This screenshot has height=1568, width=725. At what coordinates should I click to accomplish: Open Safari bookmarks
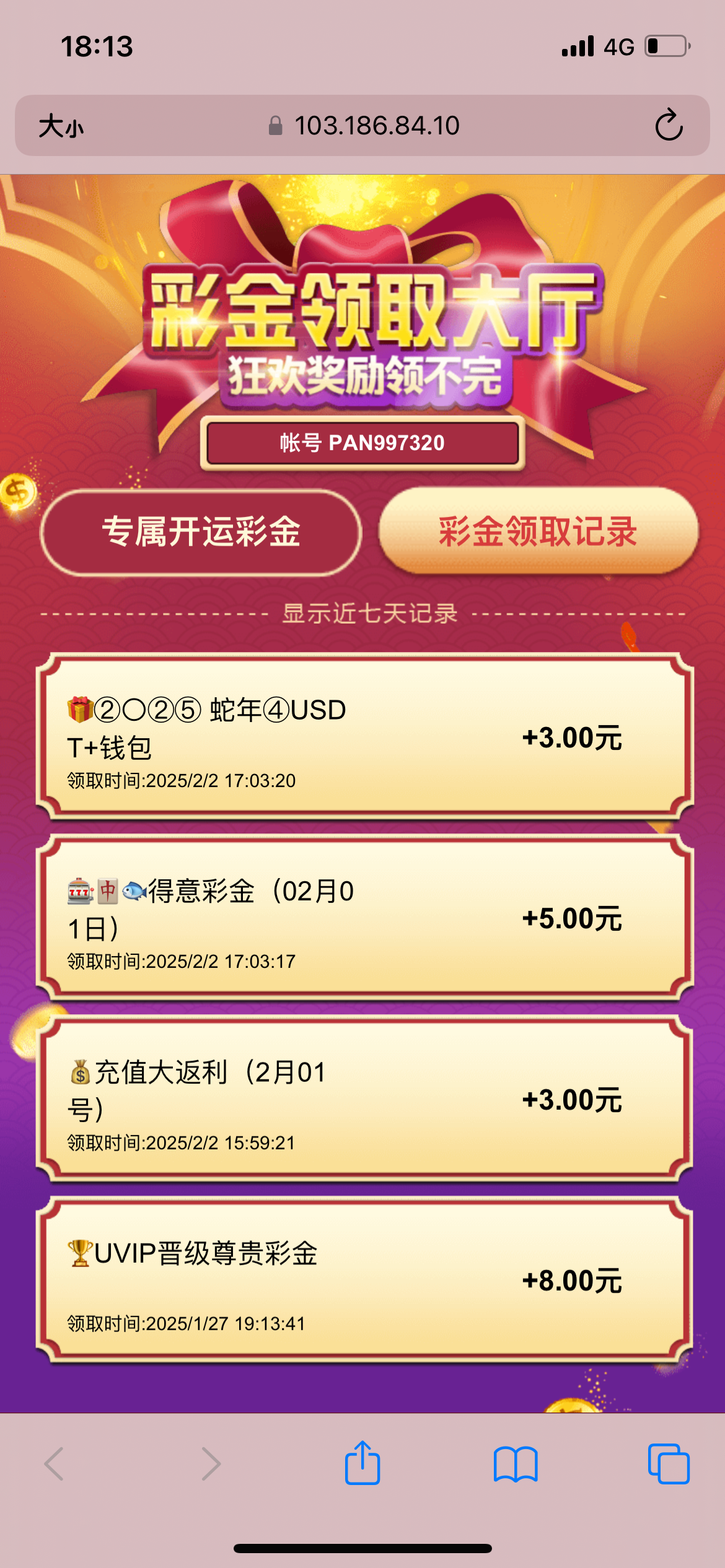coord(516,1464)
